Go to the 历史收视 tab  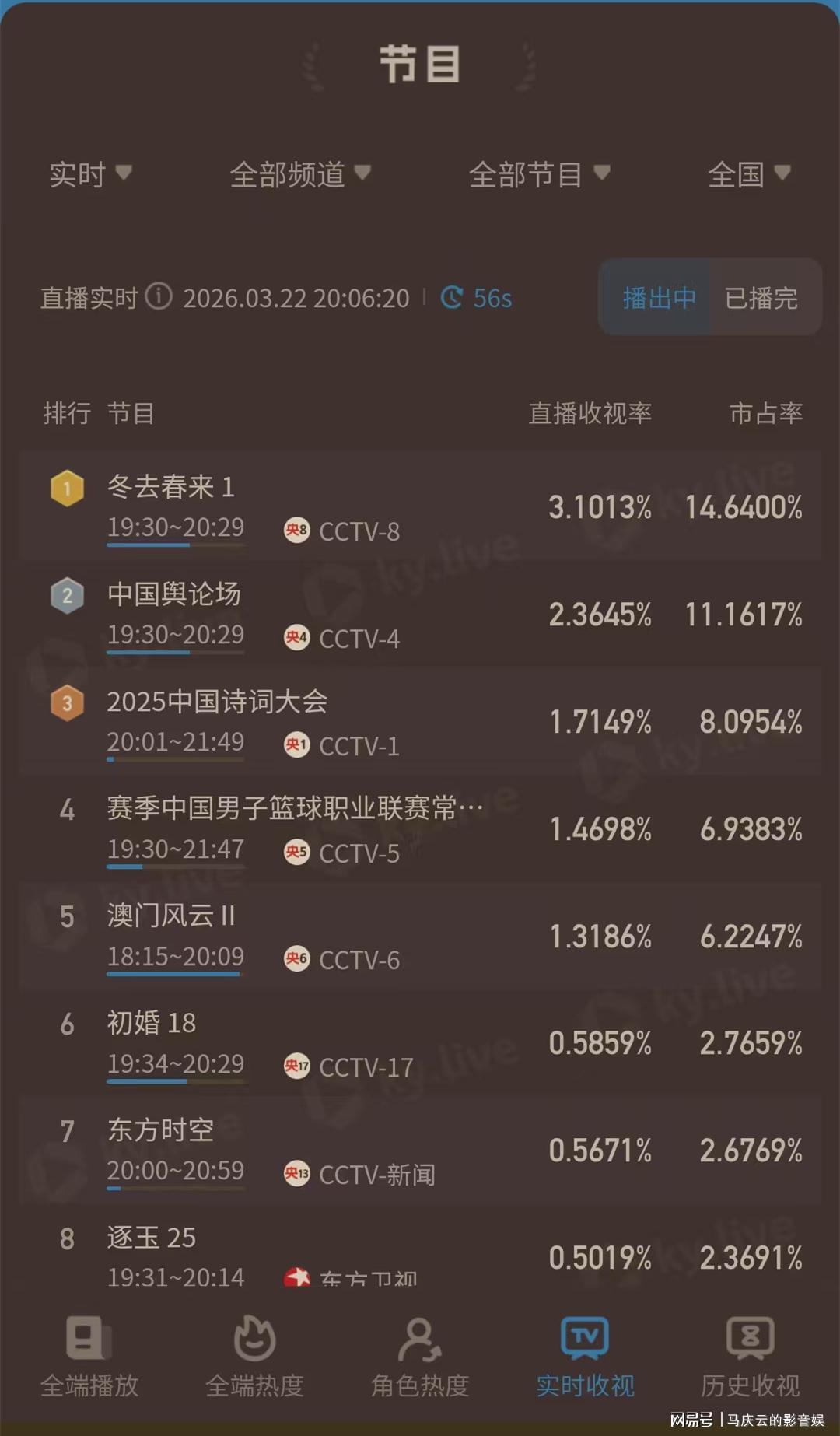[750, 1357]
